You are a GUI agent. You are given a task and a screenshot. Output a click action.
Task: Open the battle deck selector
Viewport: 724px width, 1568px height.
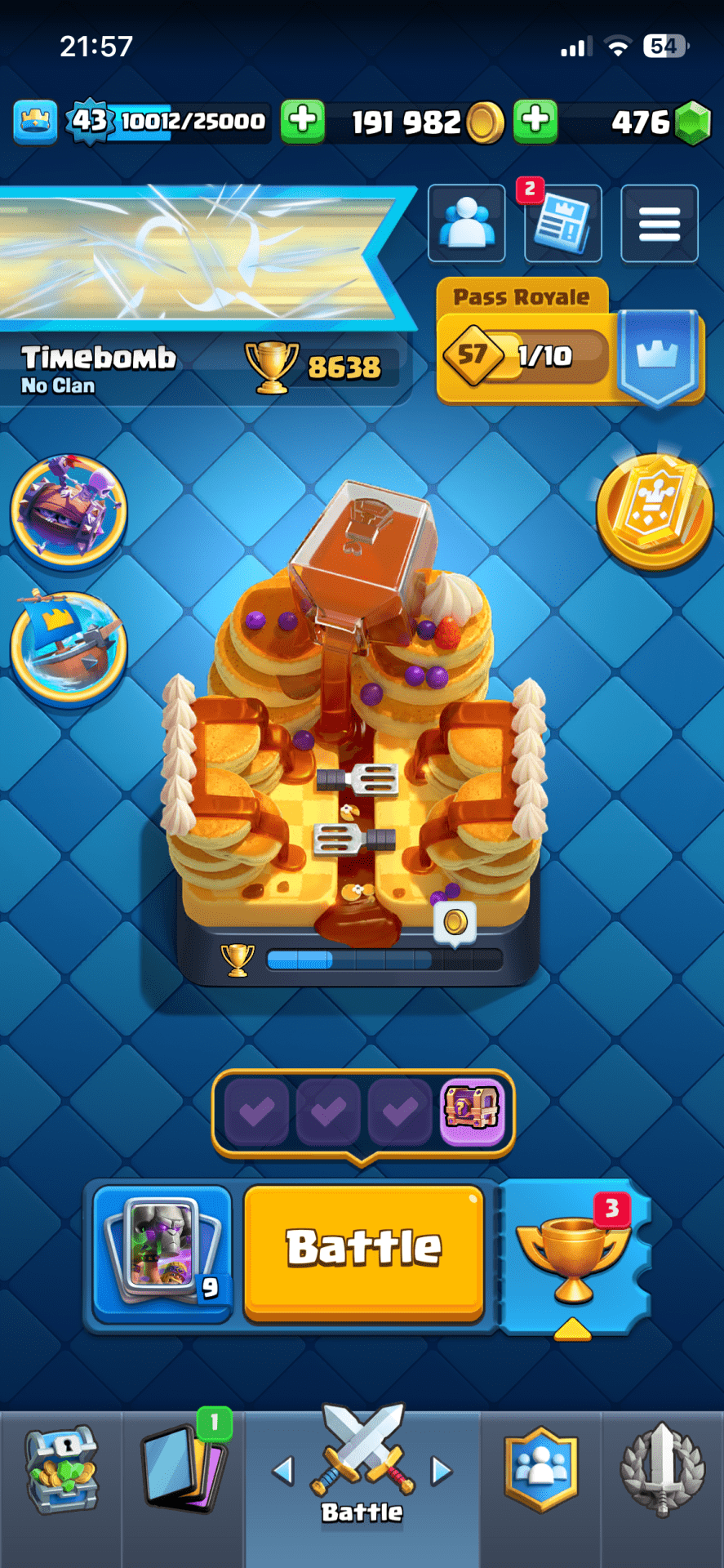tap(162, 1253)
